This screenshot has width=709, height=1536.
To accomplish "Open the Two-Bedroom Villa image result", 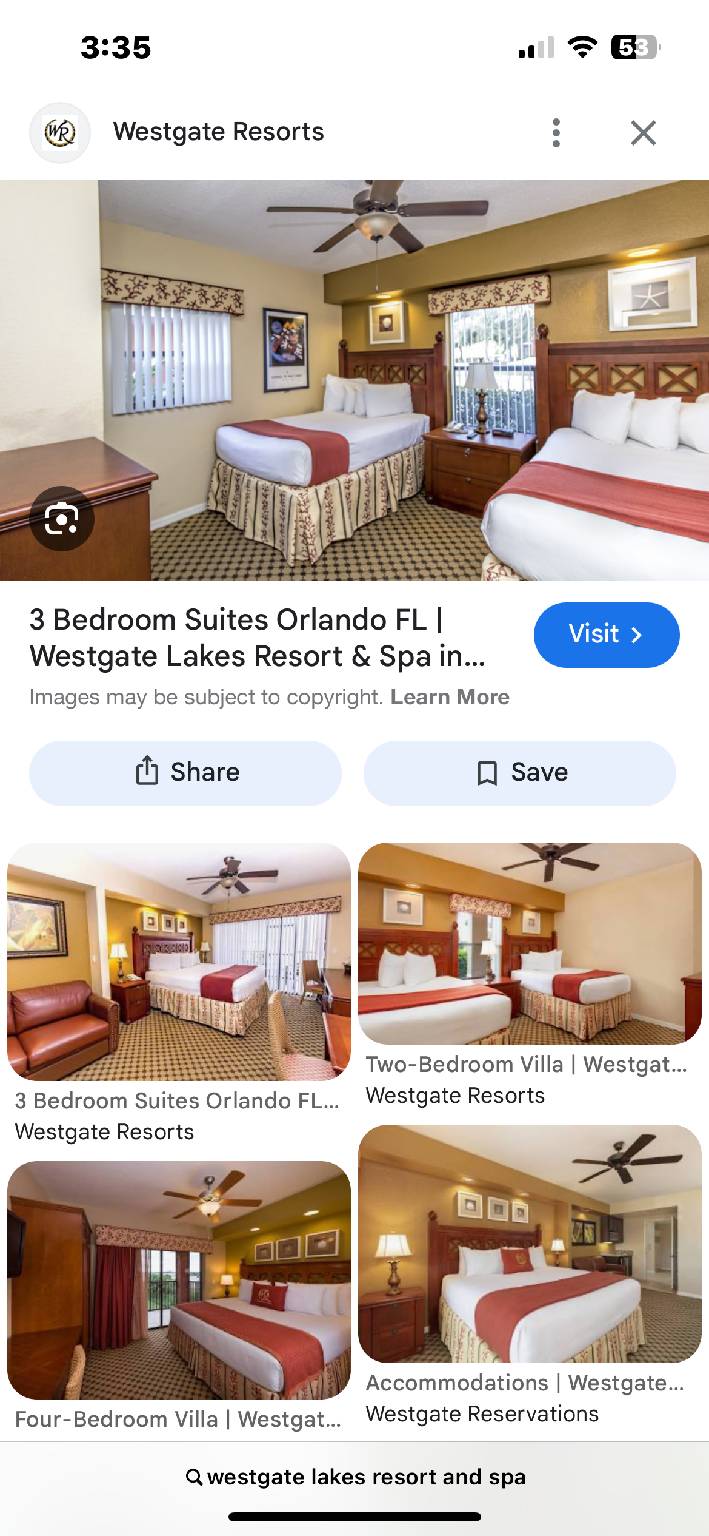I will [x=530, y=944].
